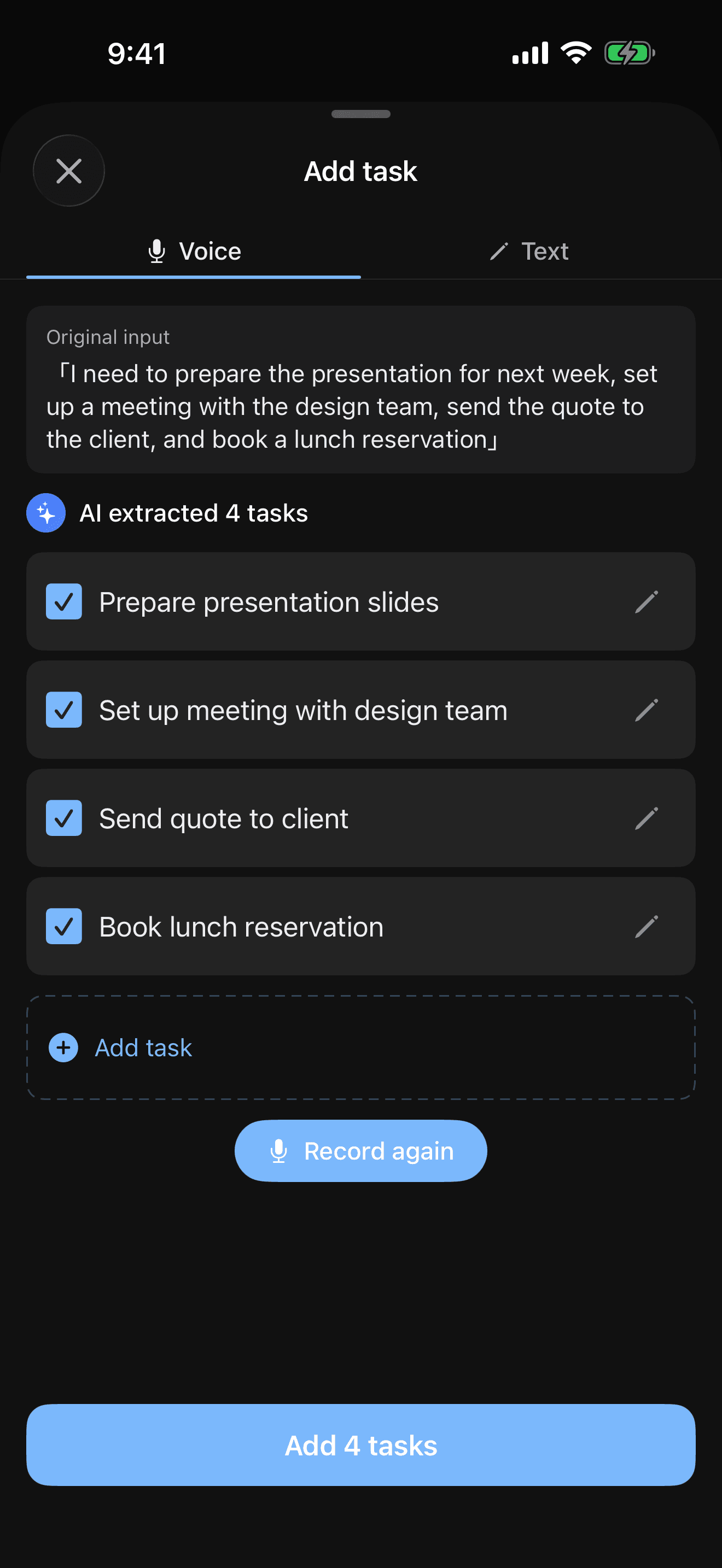Click the pencil icon beside Text
The image size is (722, 1568).
tap(499, 251)
